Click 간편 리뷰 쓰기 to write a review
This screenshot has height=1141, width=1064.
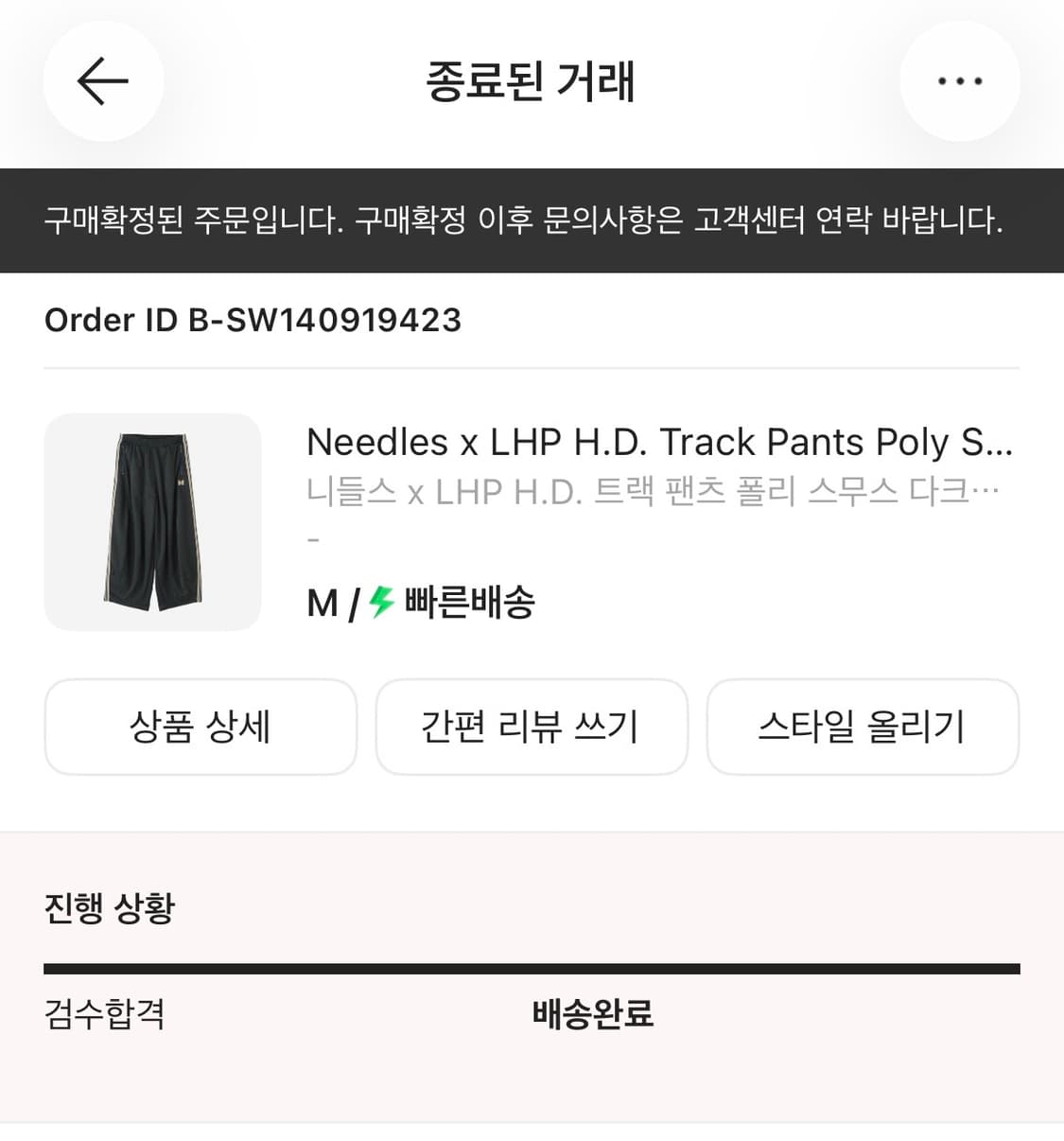tap(532, 727)
